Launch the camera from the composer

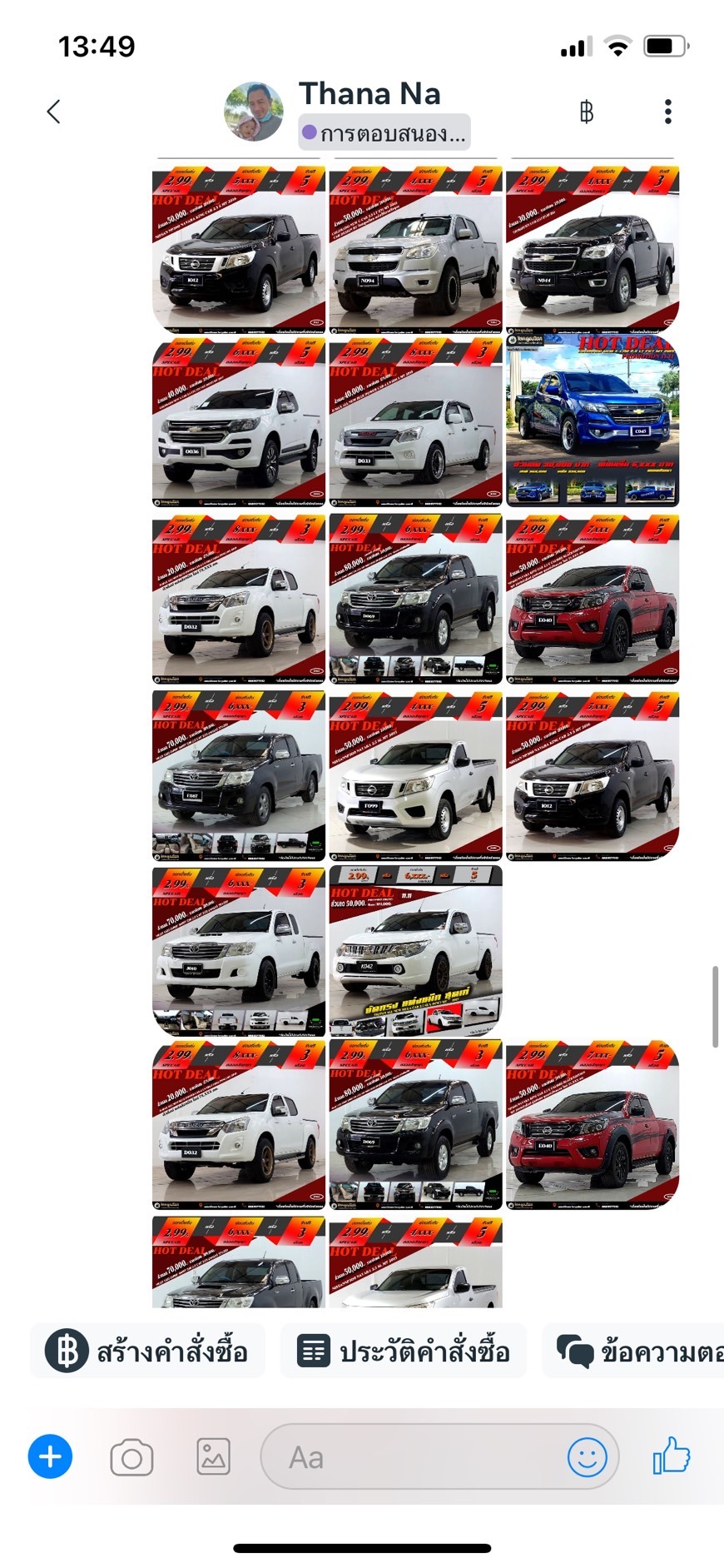point(131,1457)
